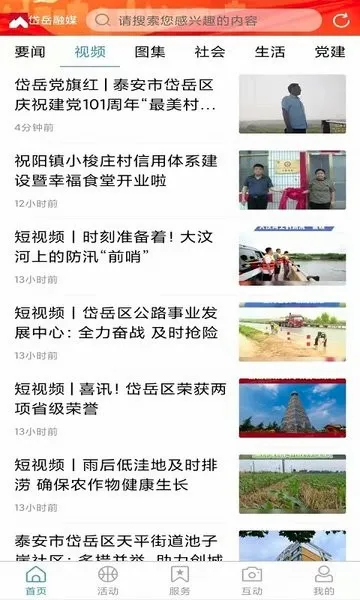
Task: Go to the 党建 tab
Action: coord(330,52)
